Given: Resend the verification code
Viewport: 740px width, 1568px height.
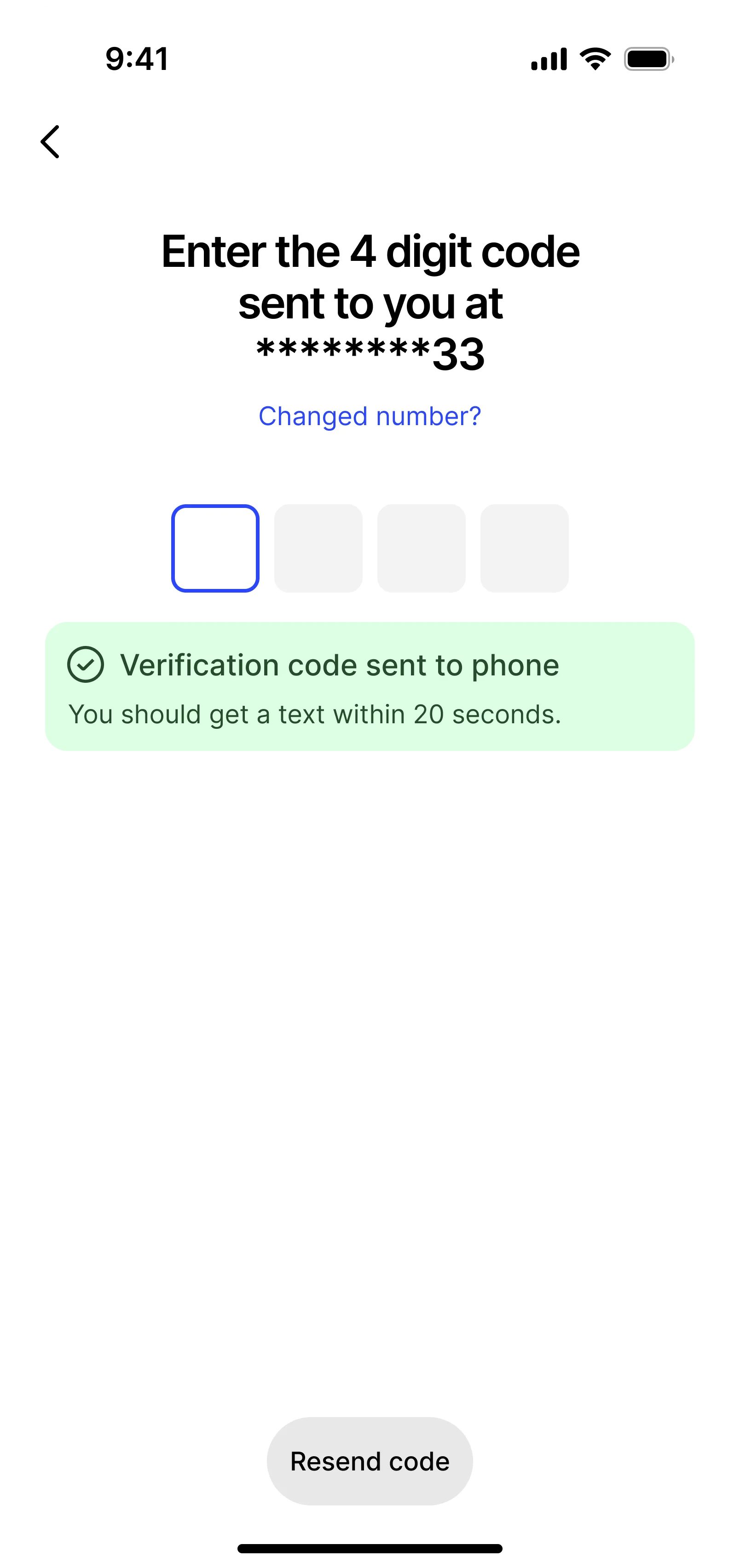Looking at the screenshot, I should 370,1461.
